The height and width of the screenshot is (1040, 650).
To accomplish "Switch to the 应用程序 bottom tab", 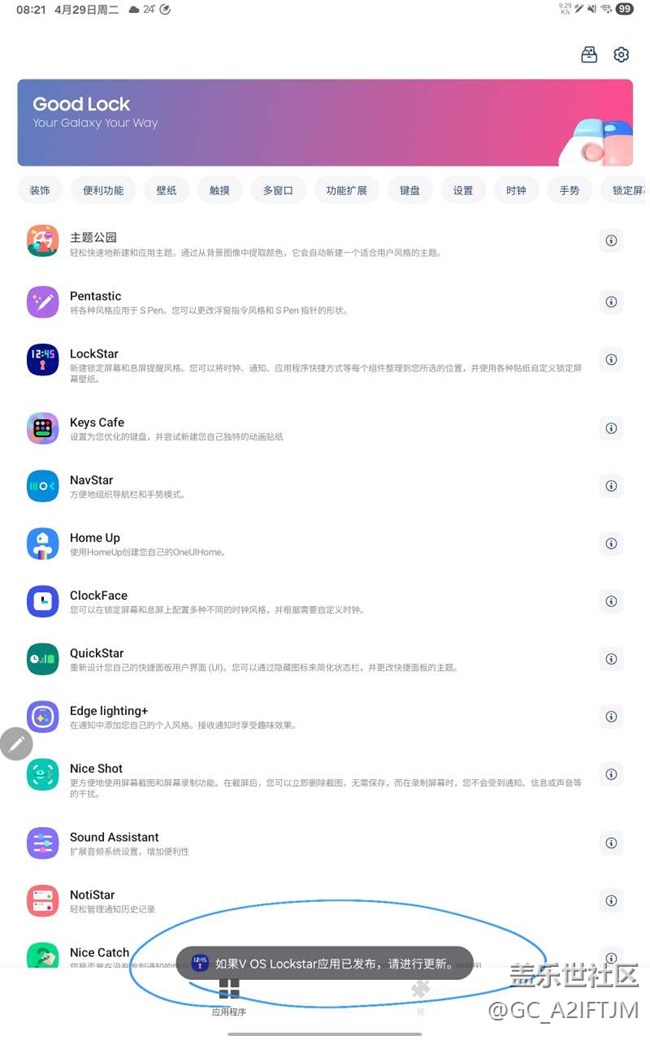I will pos(229,996).
